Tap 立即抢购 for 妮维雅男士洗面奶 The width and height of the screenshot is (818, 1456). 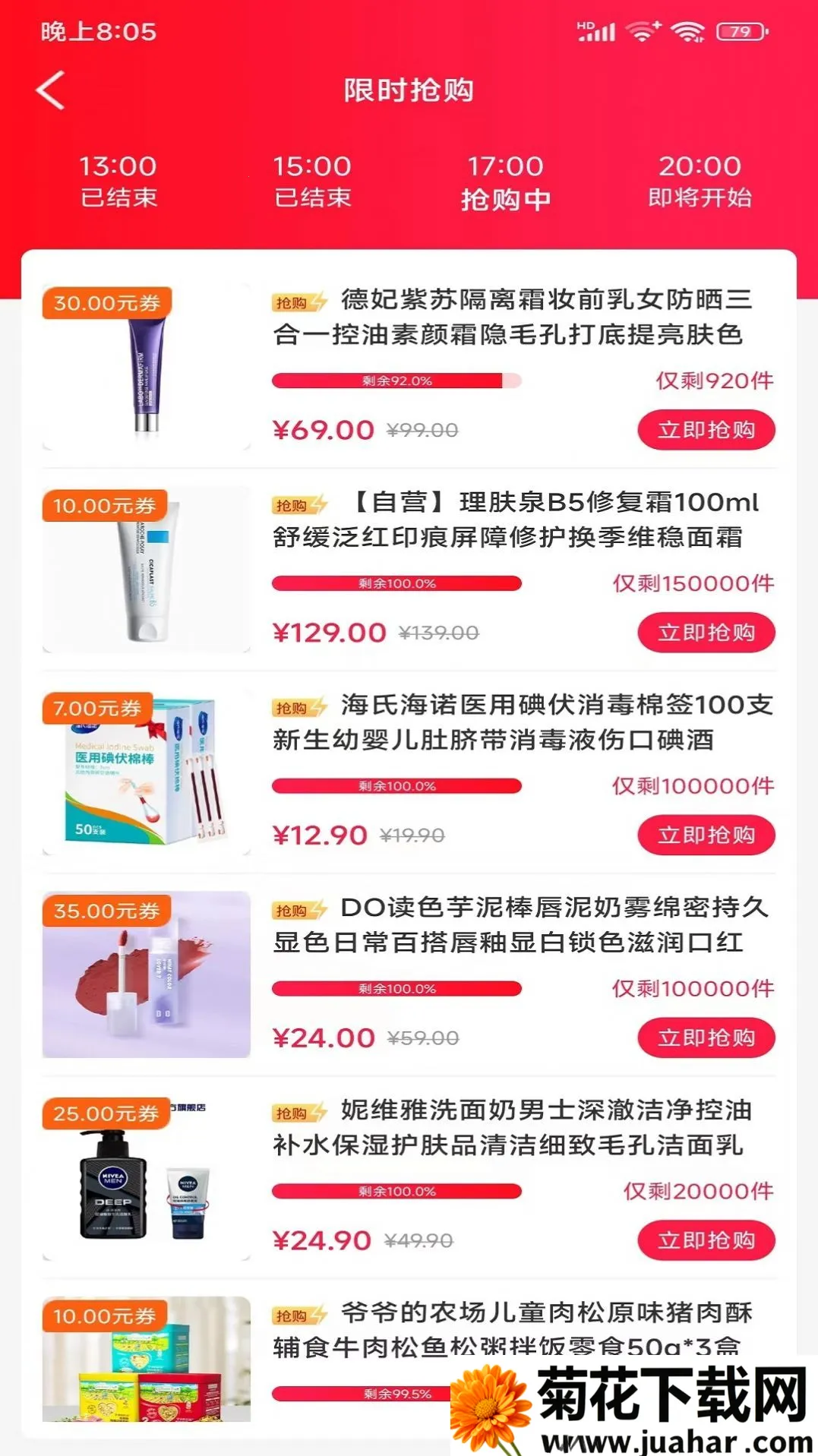[706, 1241]
